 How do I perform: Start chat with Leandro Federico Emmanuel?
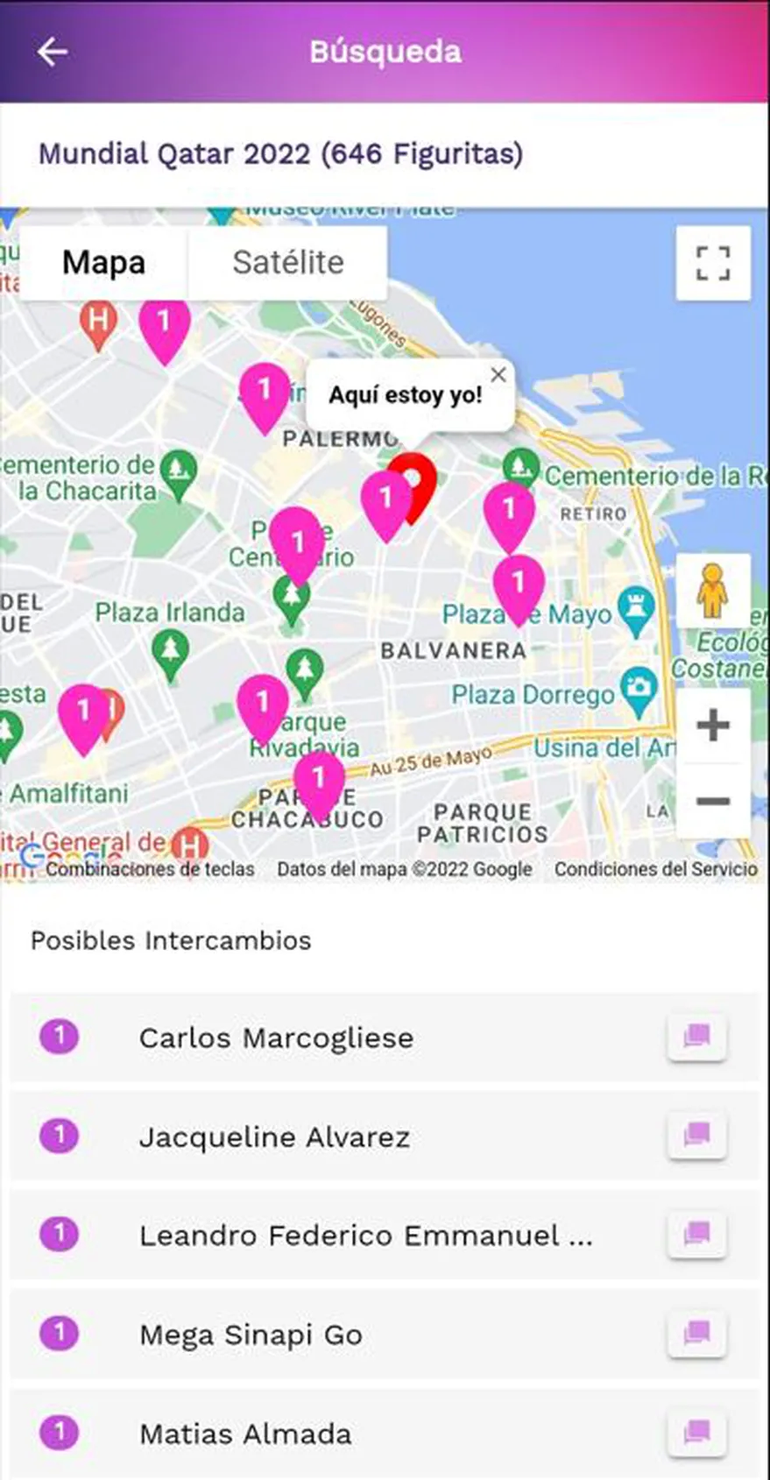click(x=697, y=1235)
